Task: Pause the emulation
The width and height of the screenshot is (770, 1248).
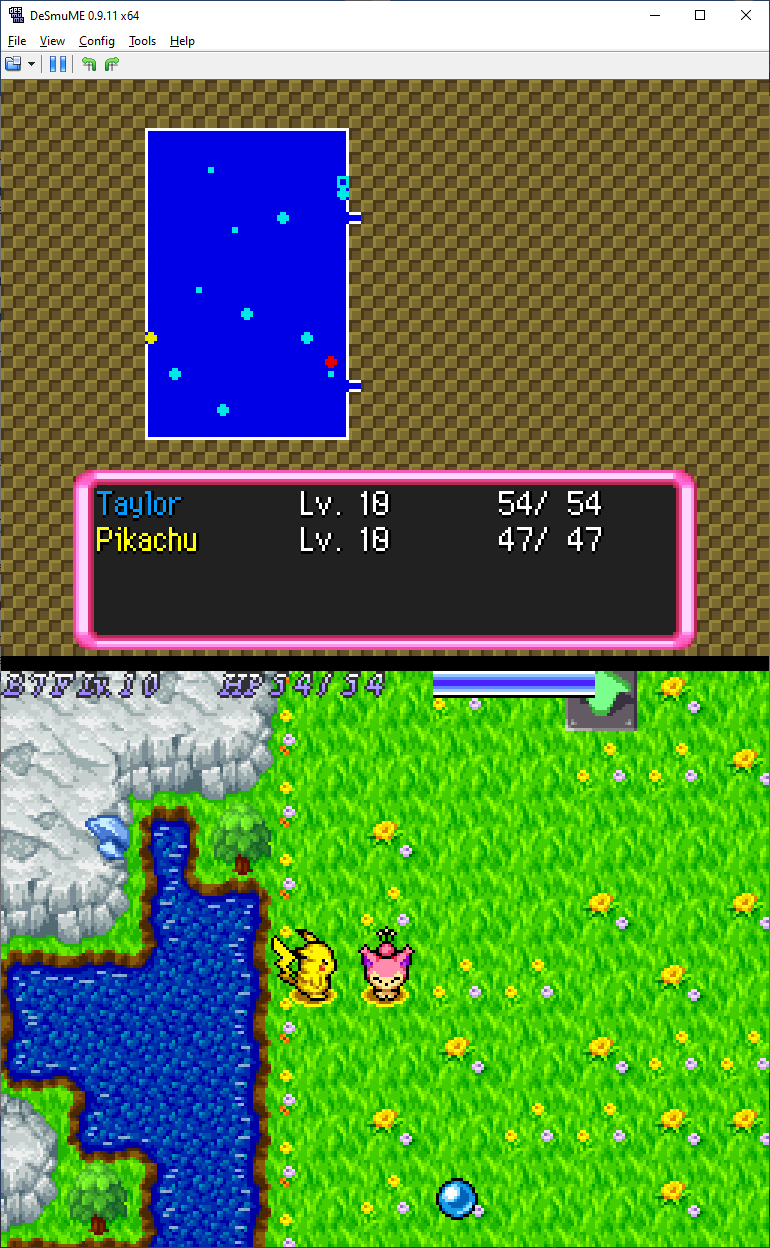Action: [58, 64]
